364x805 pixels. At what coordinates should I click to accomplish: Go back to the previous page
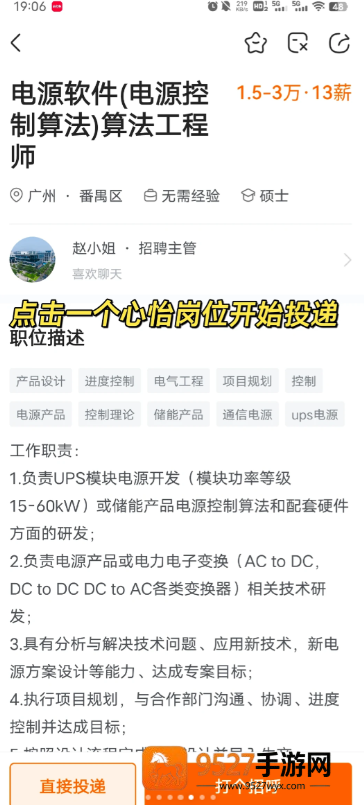pos(16,43)
